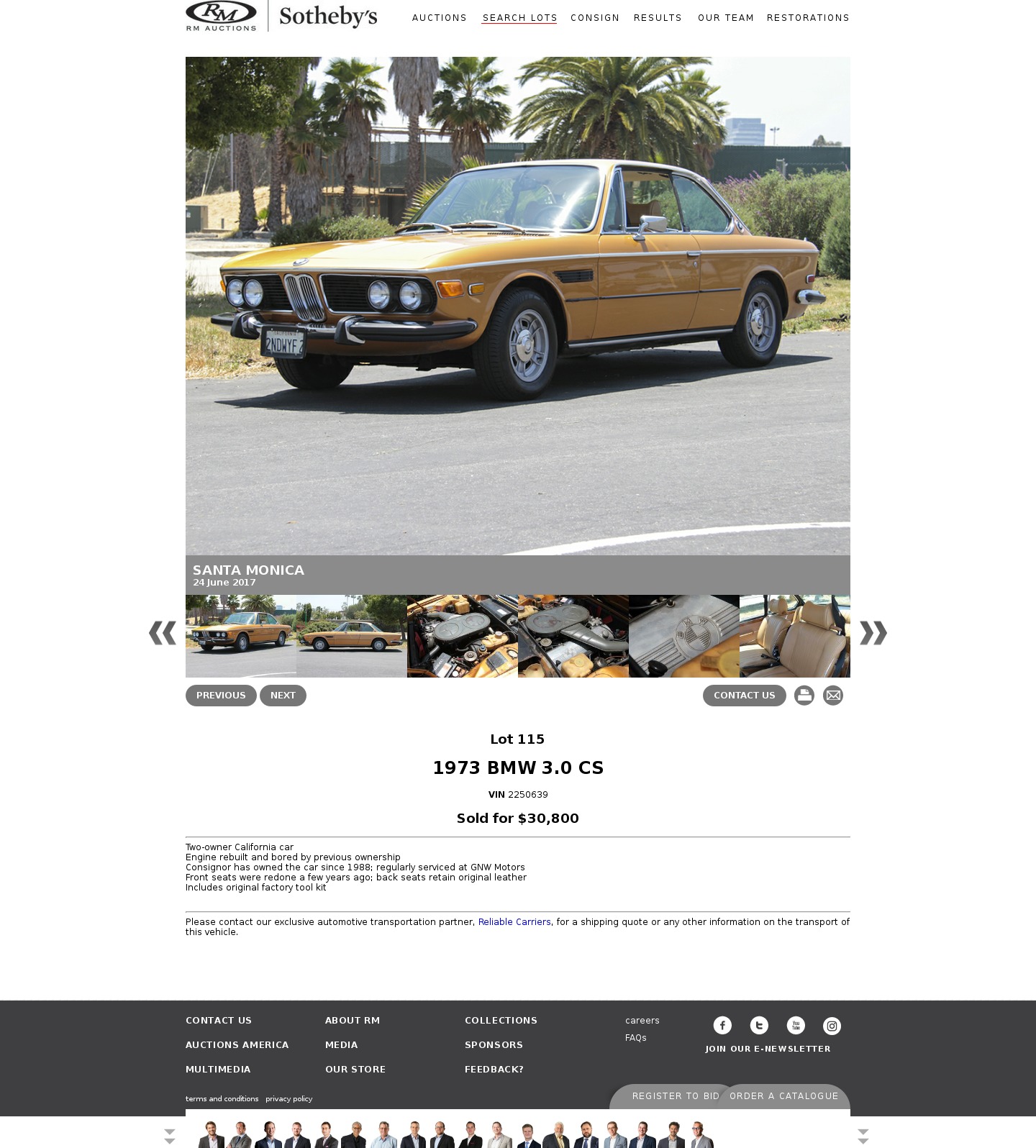The image size is (1036, 1148).
Task: Order a catalogue
Action: 783,1096
